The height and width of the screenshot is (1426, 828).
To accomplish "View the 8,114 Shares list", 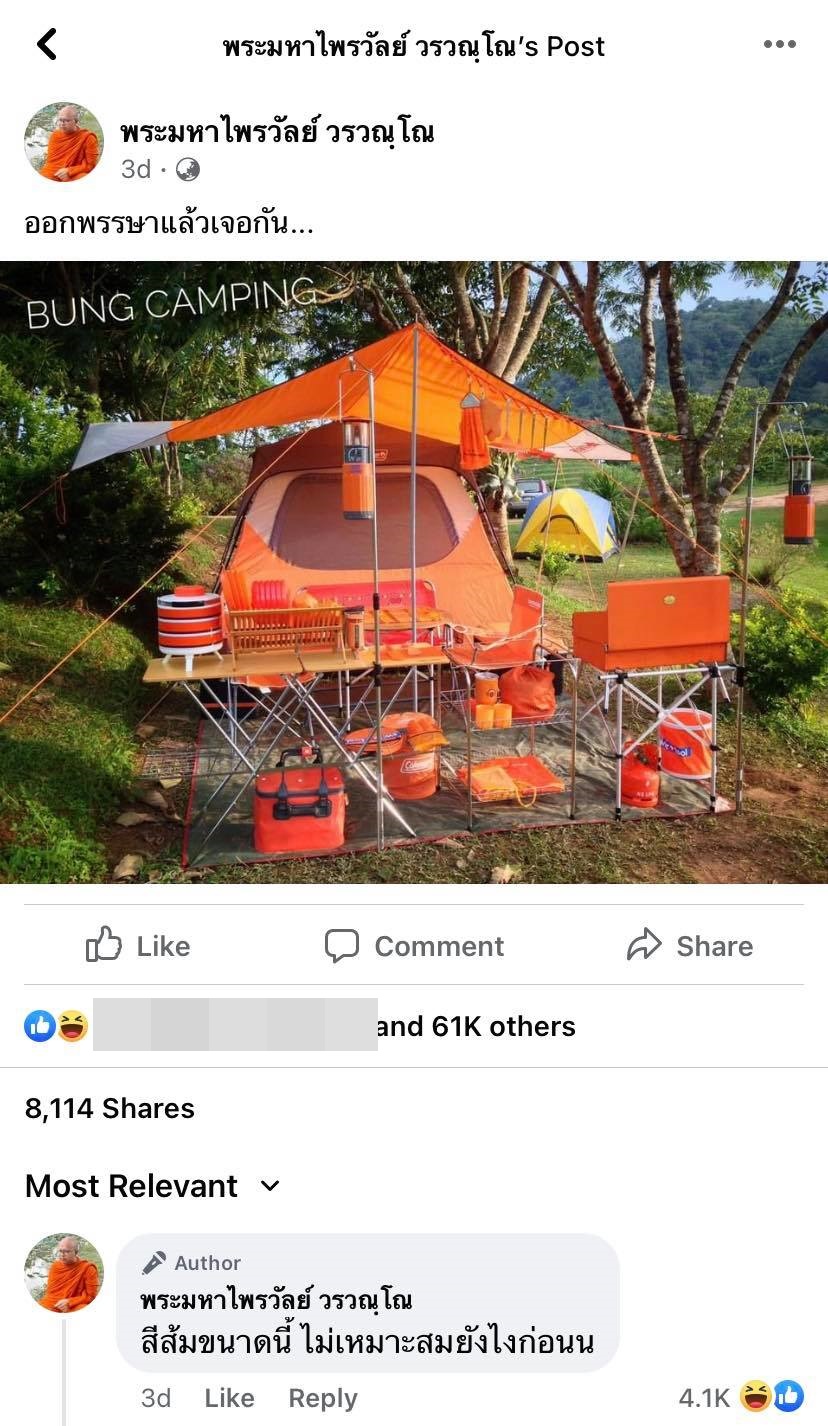I will tap(110, 1108).
